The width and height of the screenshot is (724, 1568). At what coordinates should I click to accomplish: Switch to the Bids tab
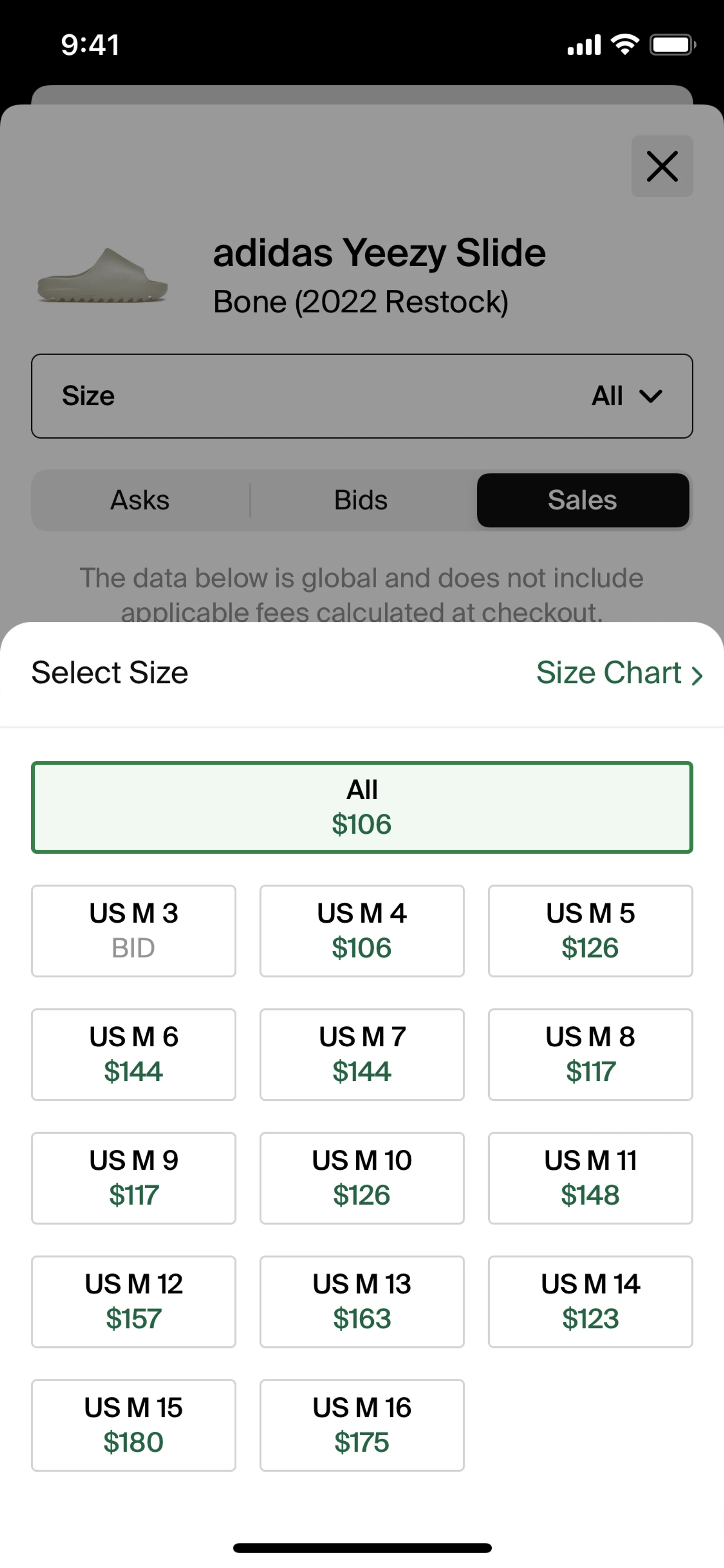361,500
